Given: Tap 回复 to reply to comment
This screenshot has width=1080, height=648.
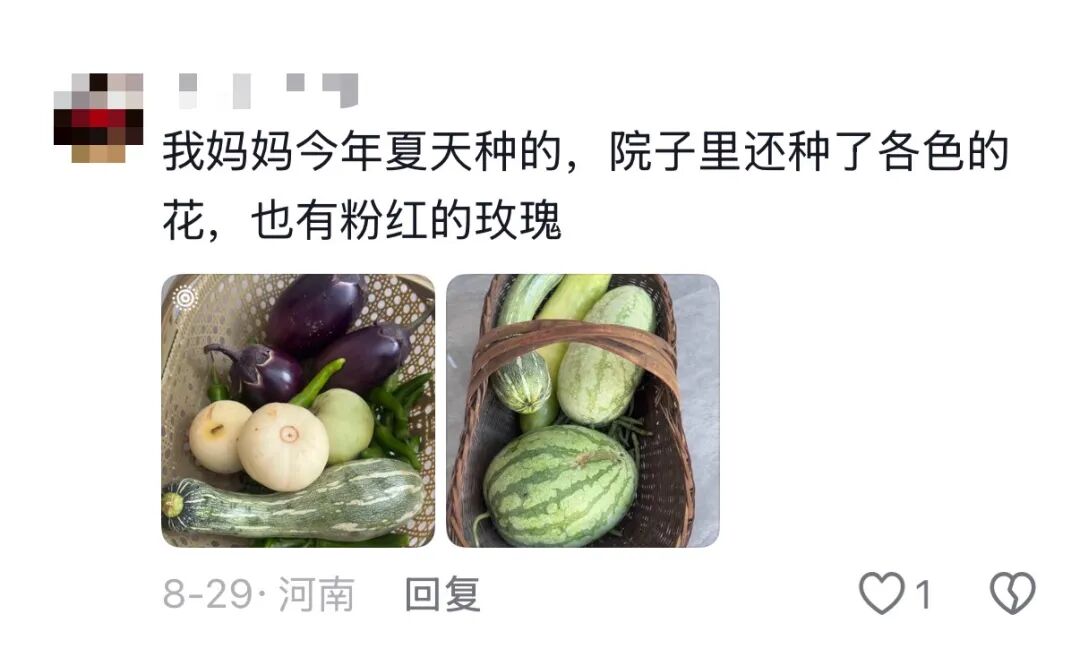Looking at the screenshot, I should [442, 594].
